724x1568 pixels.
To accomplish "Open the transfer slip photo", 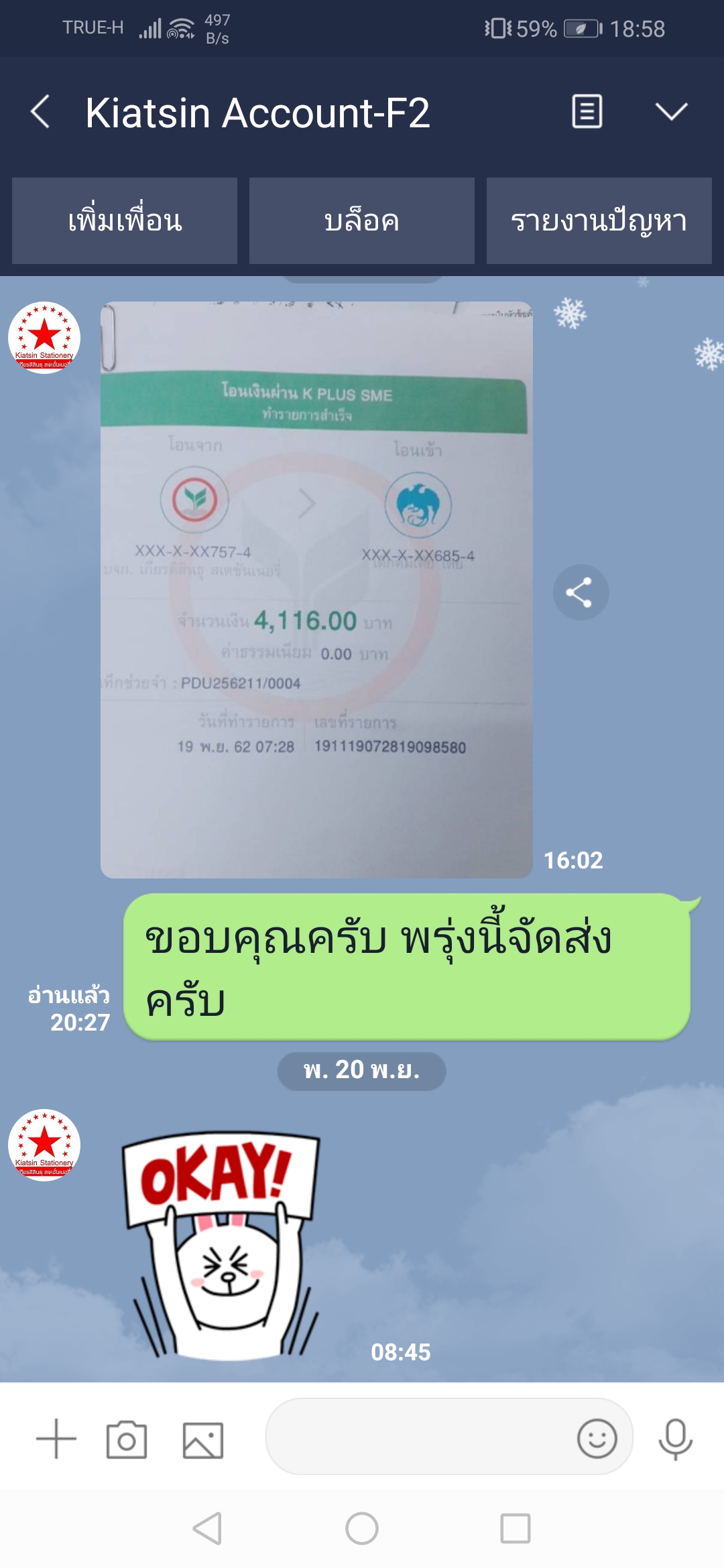I will [x=316, y=590].
